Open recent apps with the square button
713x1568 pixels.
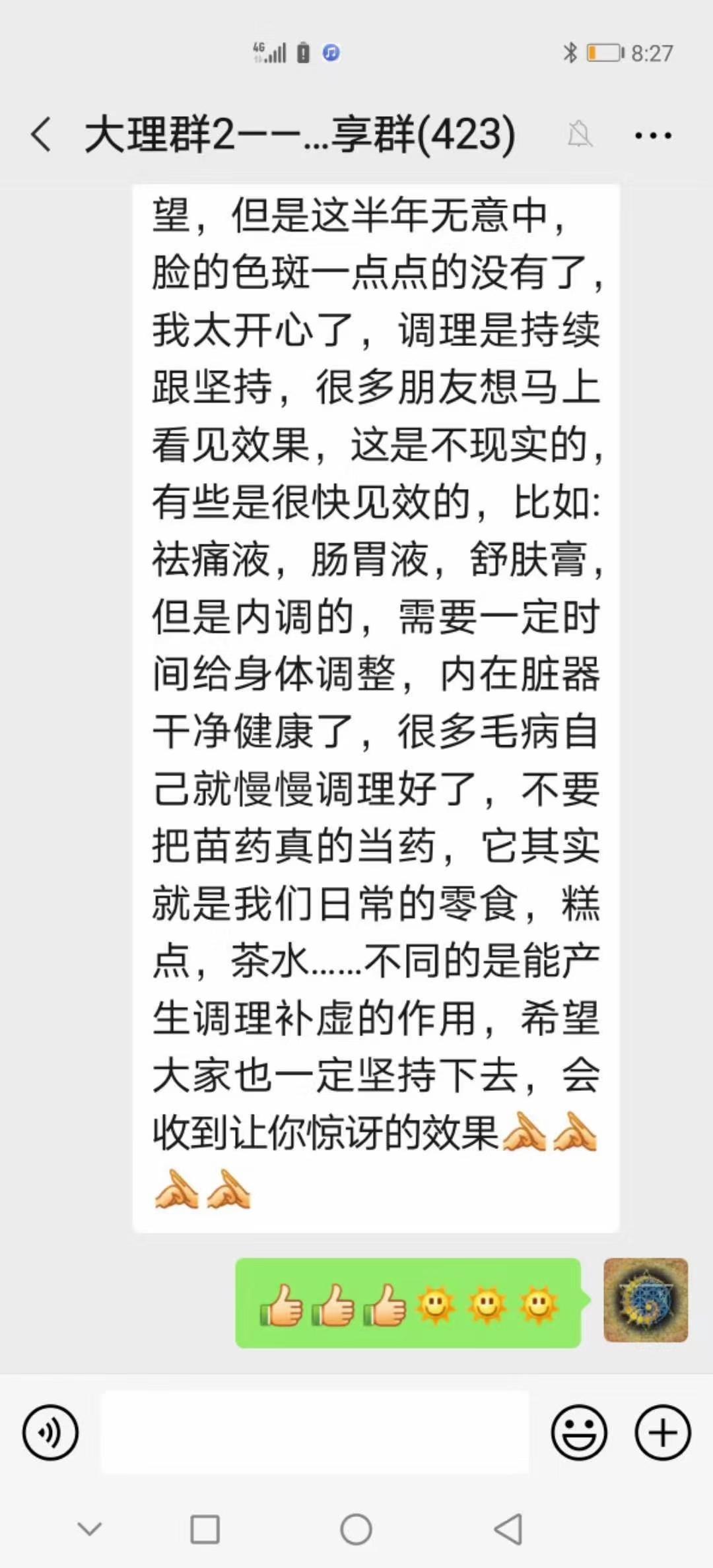[x=205, y=1528]
